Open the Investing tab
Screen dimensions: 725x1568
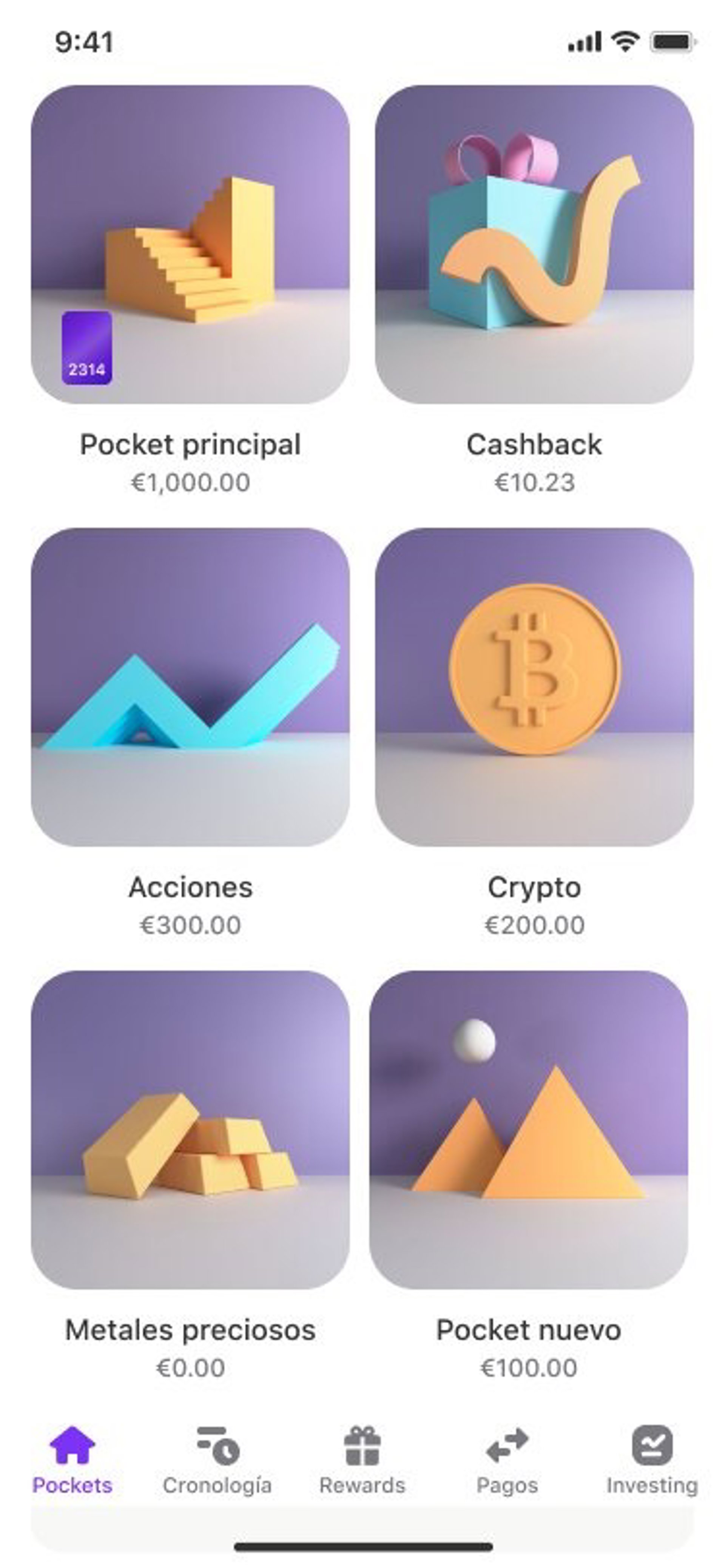652,1460
